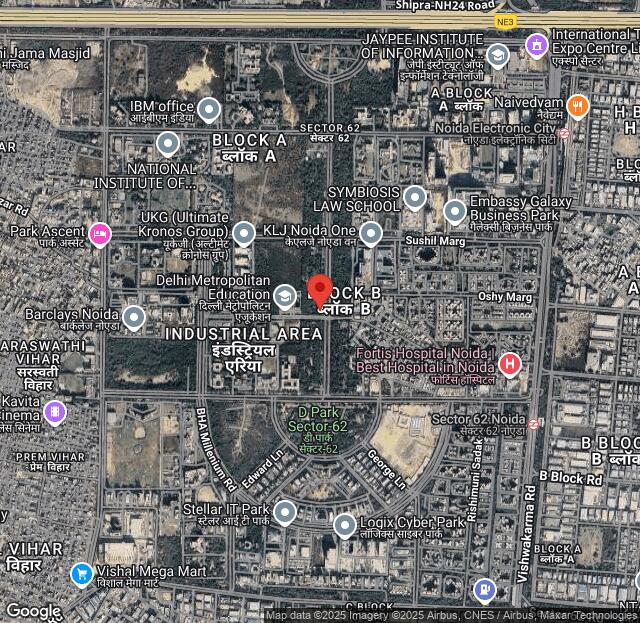Select UKG Ultimate Kronos Group pin
This screenshot has width=640, height=623.
click(244, 233)
